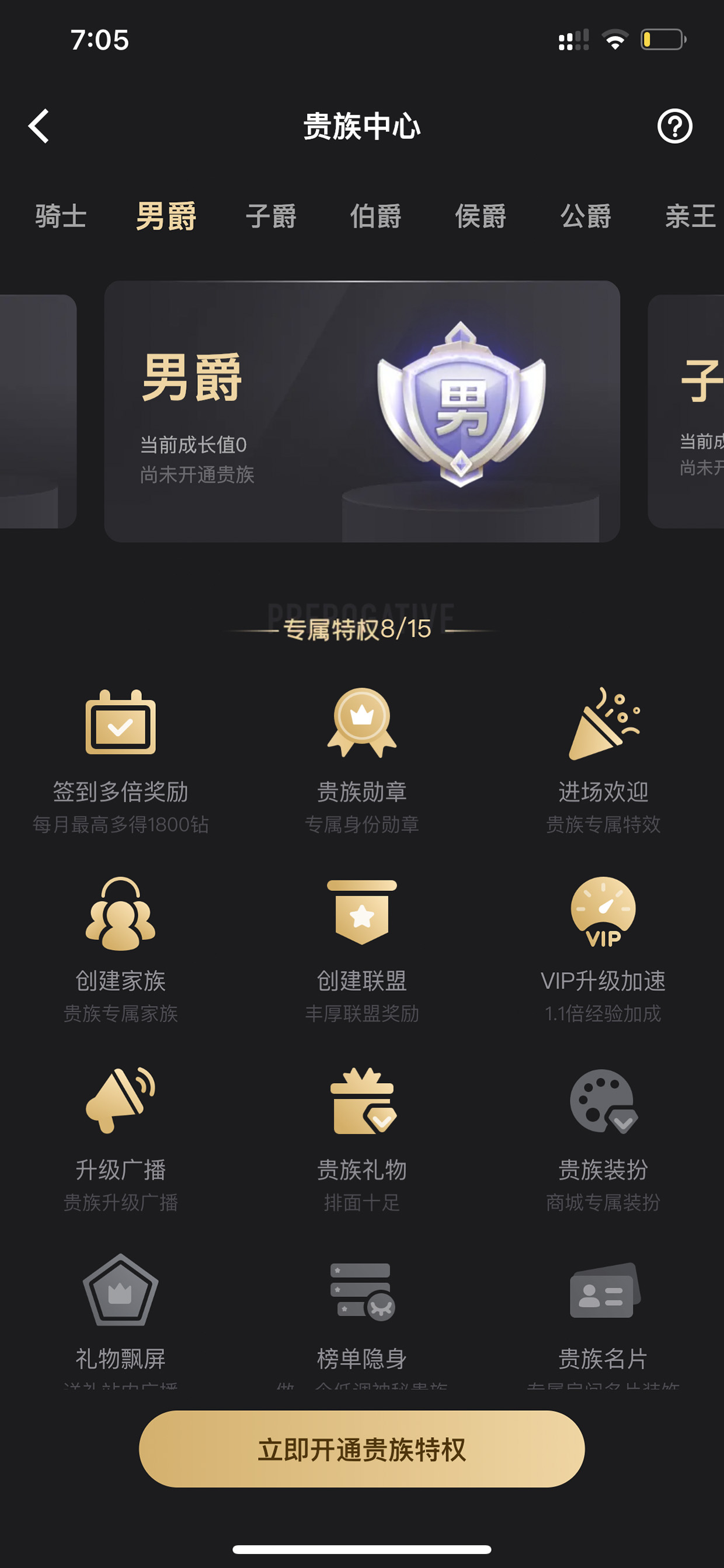Select the 伯爵 tab
The height and width of the screenshot is (1568, 724).
(x=376, y=216)
